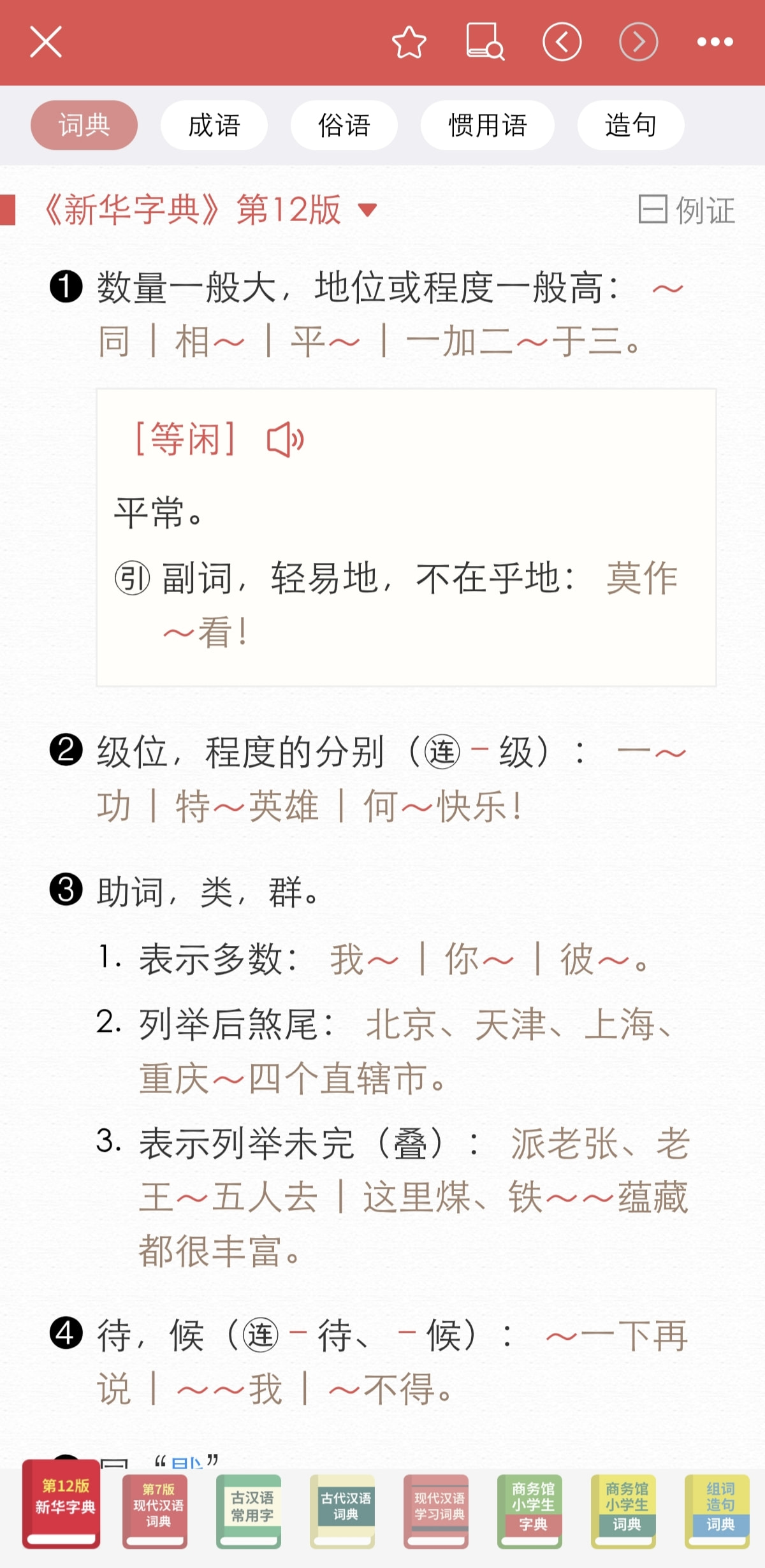Switch to the 惯用语 tab
The width and height of the screenshot is (765, 1568).
488,125
